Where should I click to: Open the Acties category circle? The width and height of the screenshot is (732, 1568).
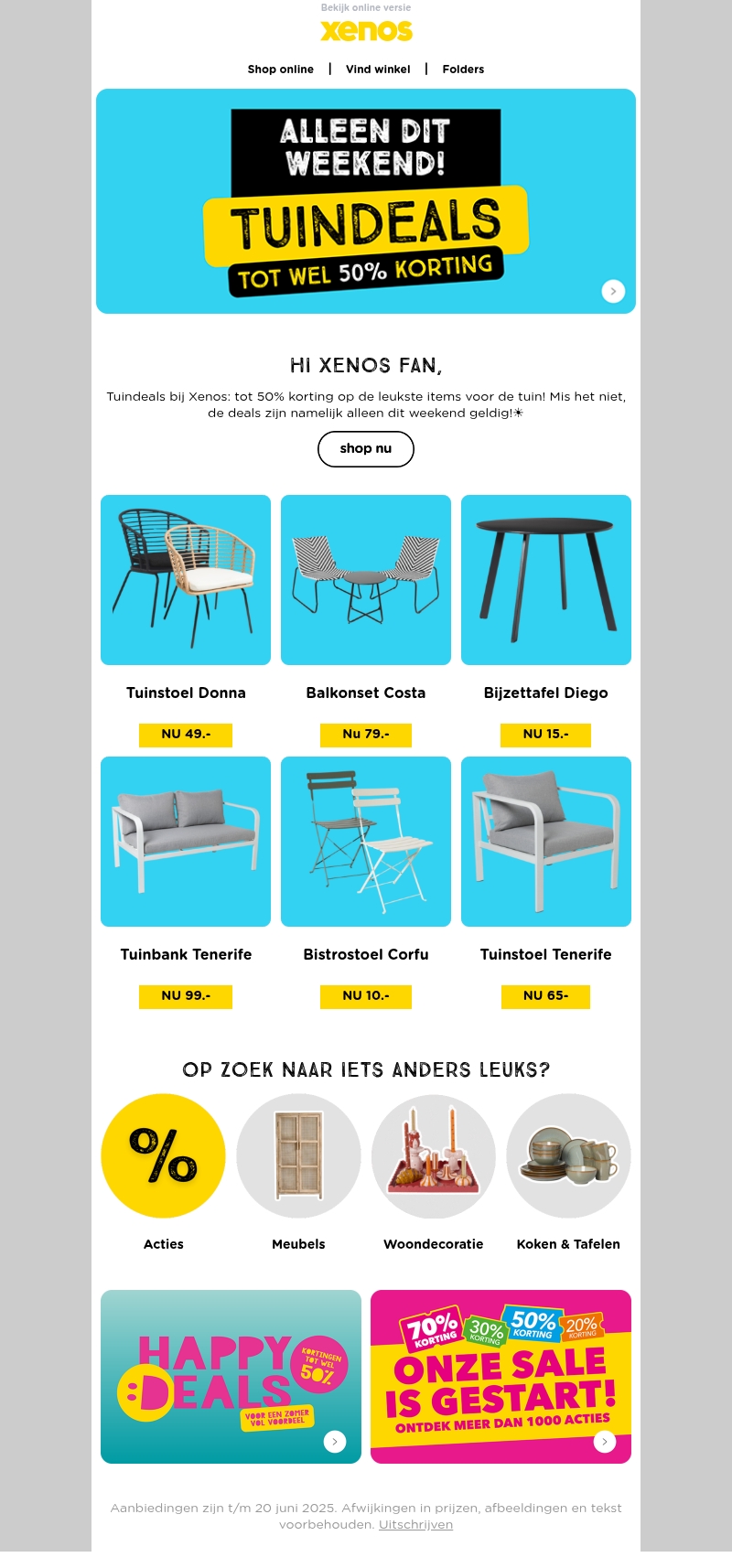tap(163, 1156)
